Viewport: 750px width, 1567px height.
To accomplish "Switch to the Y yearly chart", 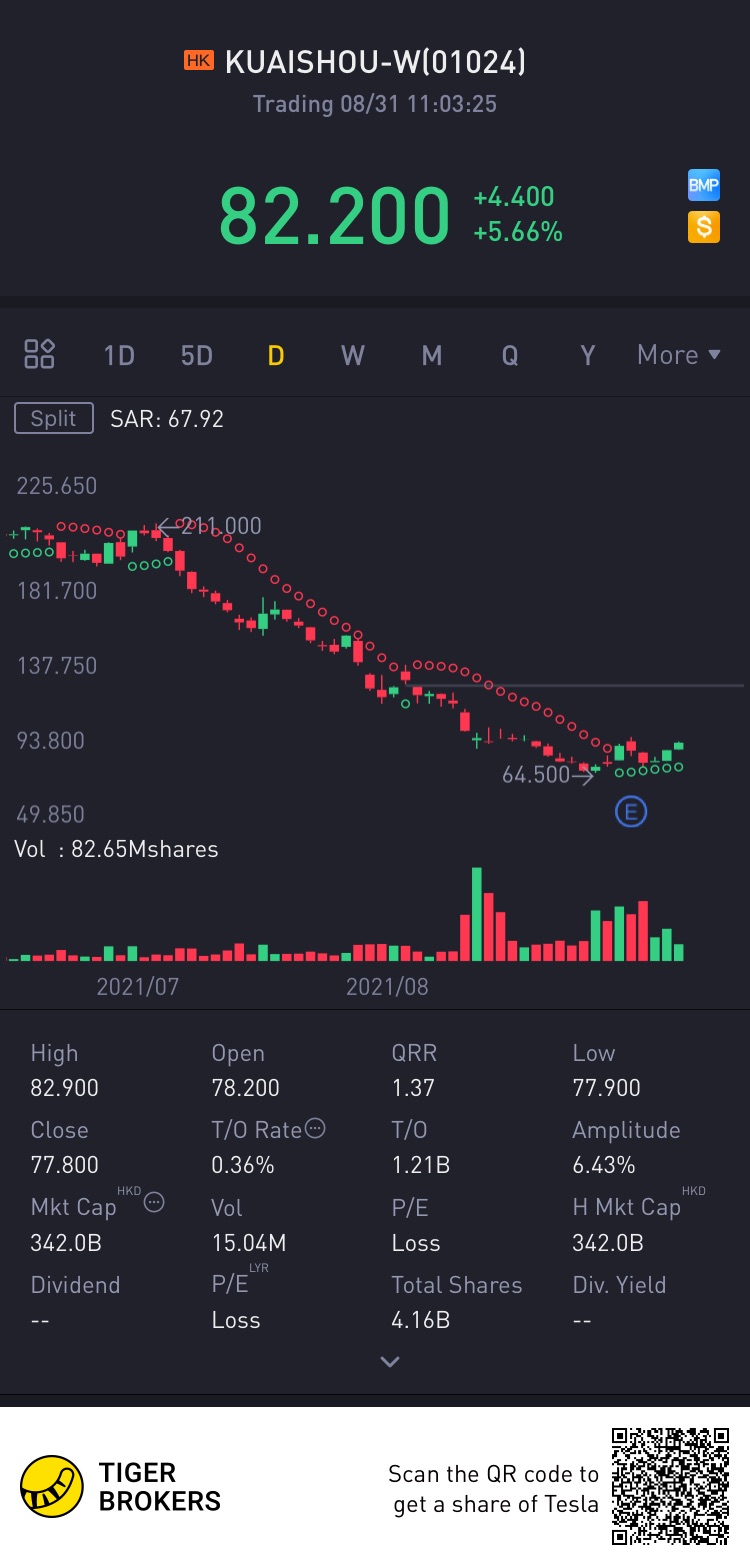I will (588, 355).
